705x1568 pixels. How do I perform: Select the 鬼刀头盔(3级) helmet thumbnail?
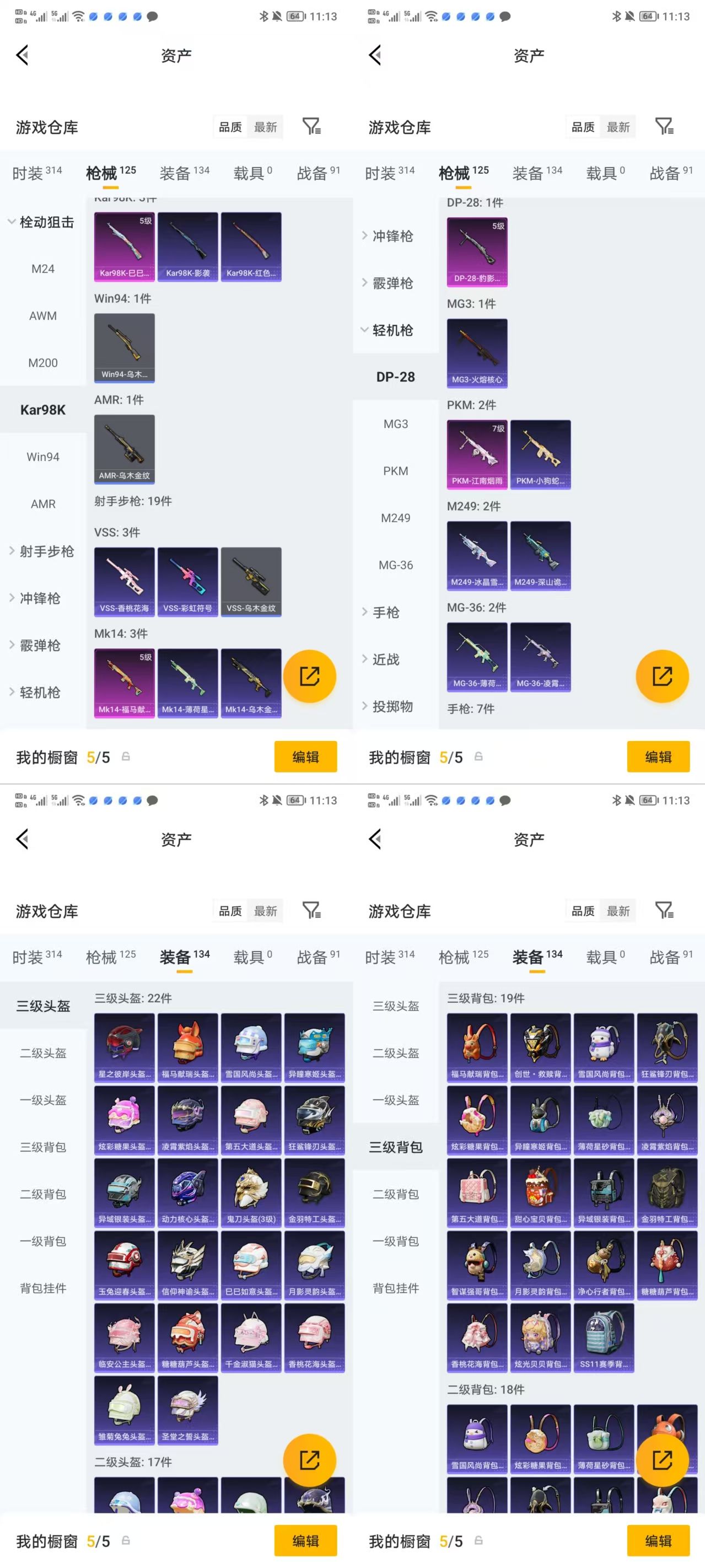coord(251,1191)
